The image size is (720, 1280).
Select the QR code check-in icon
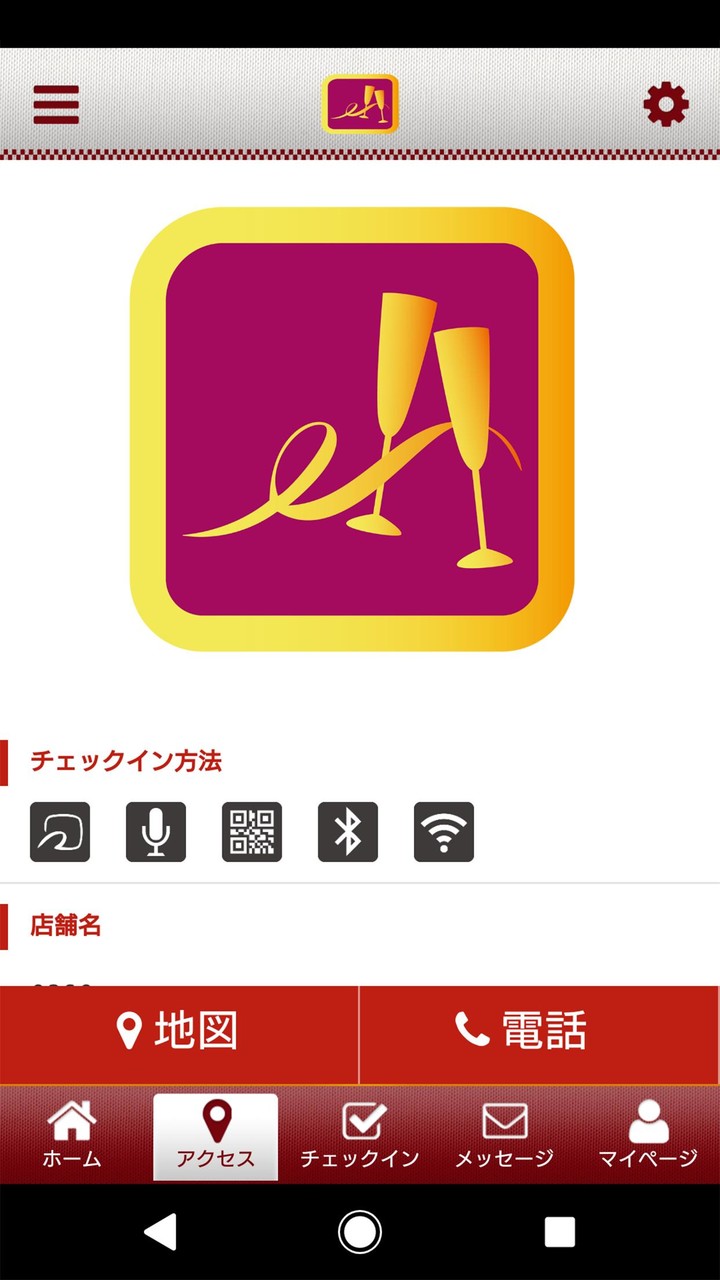[x=251, y=831]
